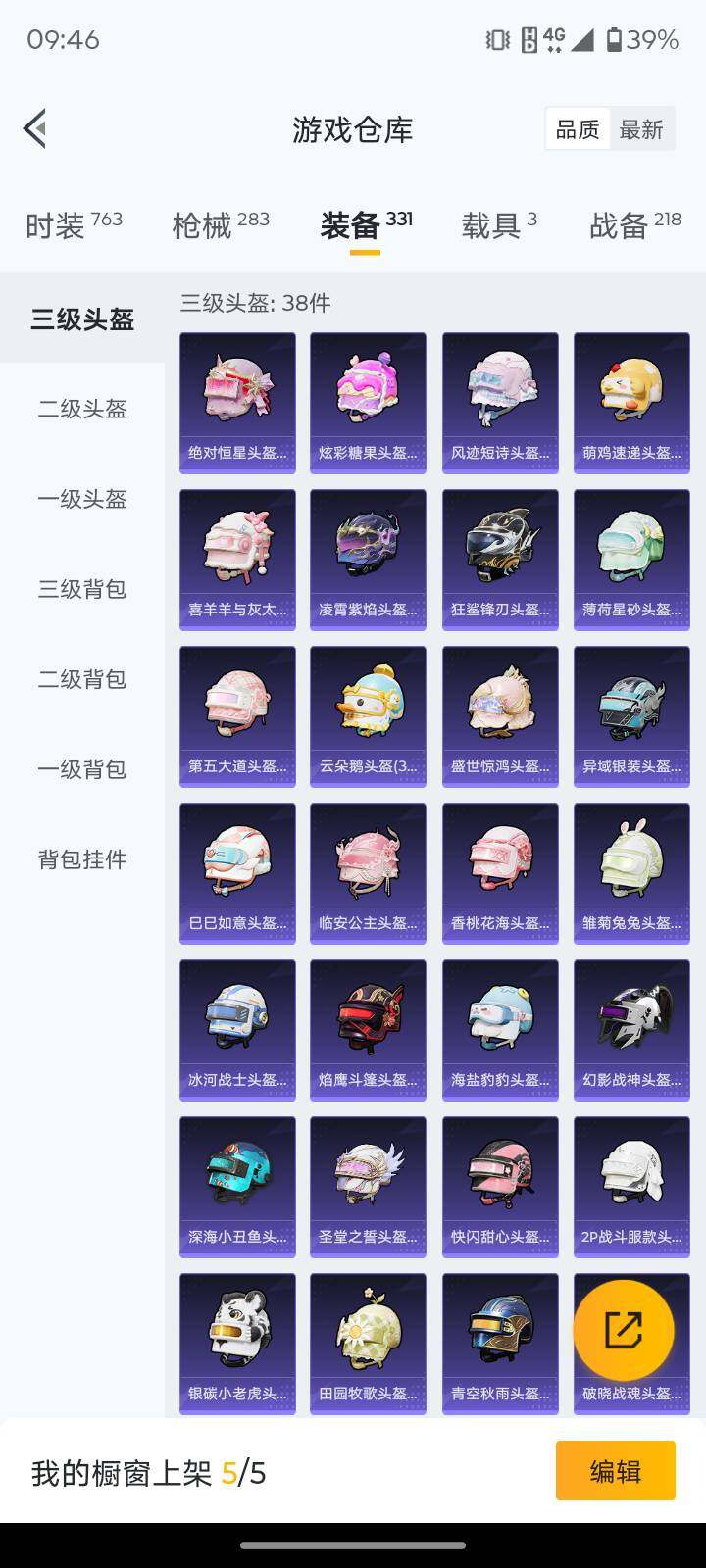Viewport: 706px width, 1568px height.
Task: Open the 云朵鹅头盔 tile
Action: 368,716
